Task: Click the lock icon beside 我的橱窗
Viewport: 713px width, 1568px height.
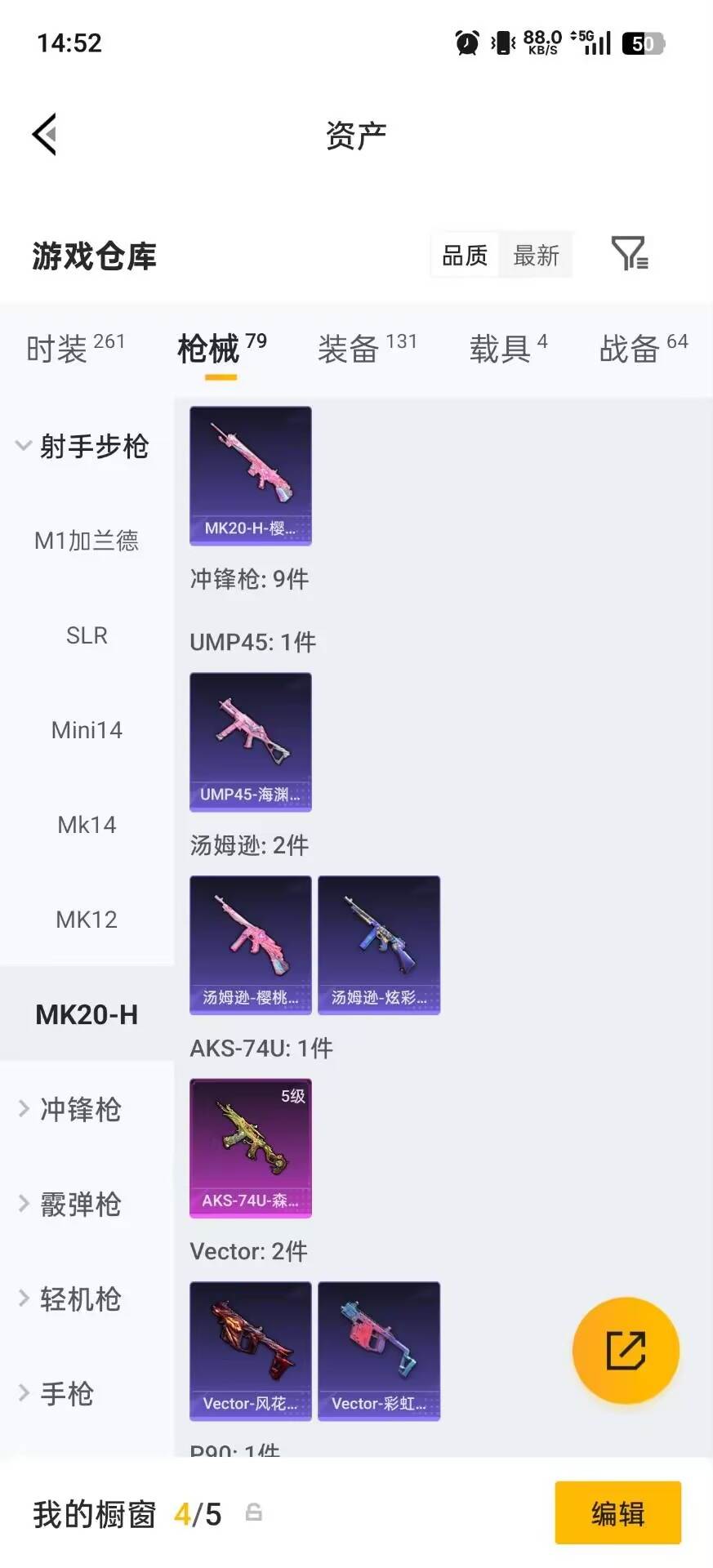Action: (x=253, y=1512)
